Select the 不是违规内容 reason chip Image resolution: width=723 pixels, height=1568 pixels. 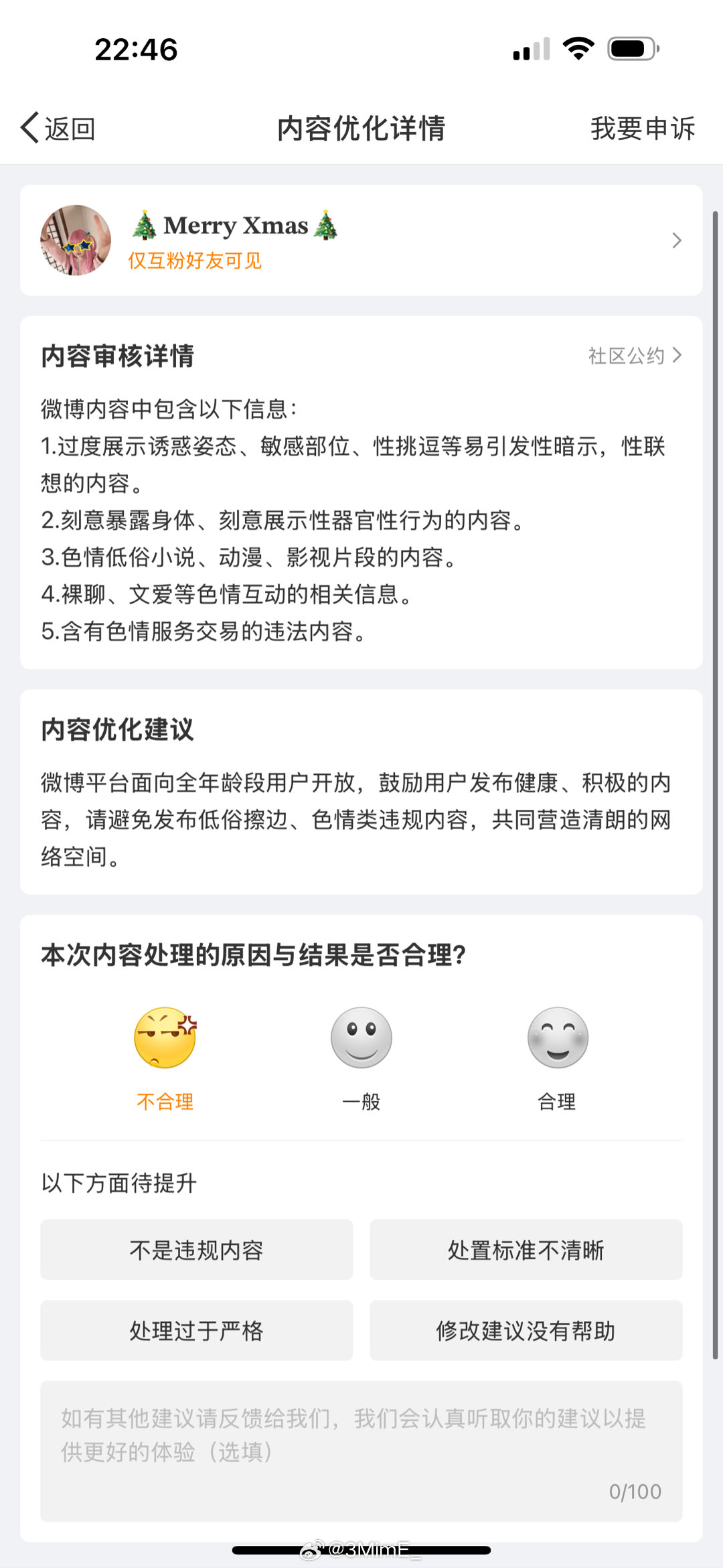point(196,1250)
